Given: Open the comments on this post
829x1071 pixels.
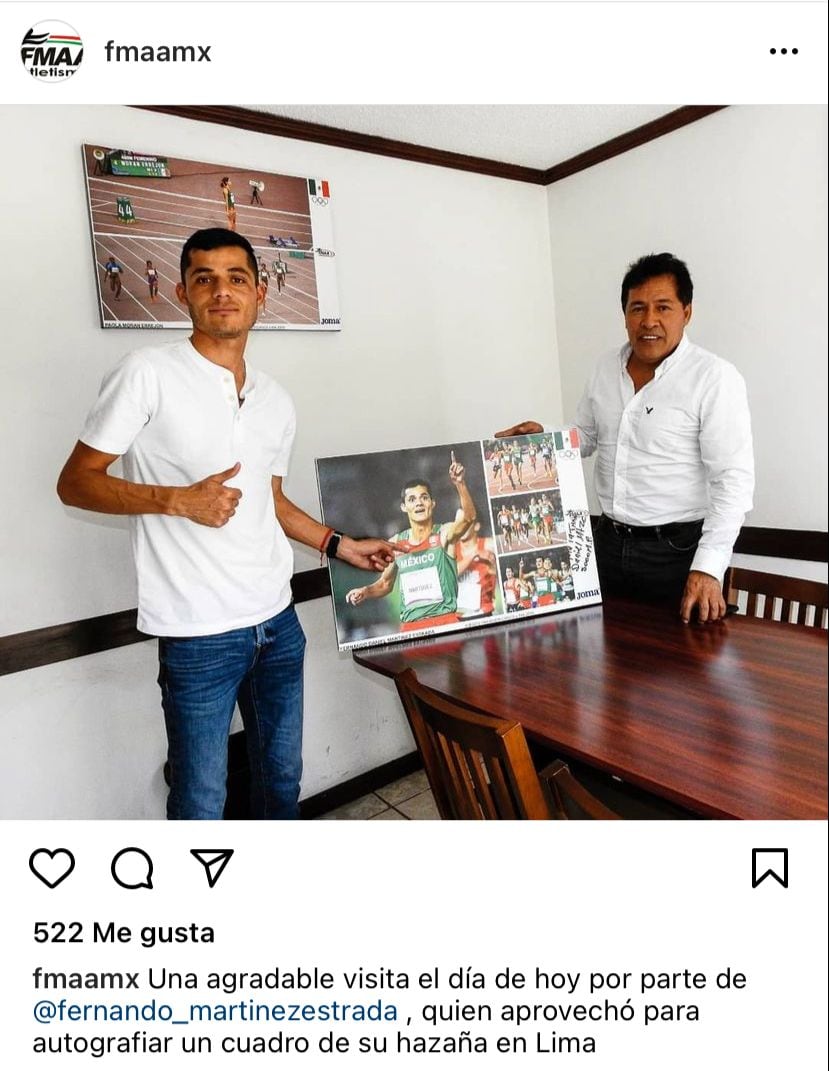Looking at the screenshot, I should click(132, 868).
